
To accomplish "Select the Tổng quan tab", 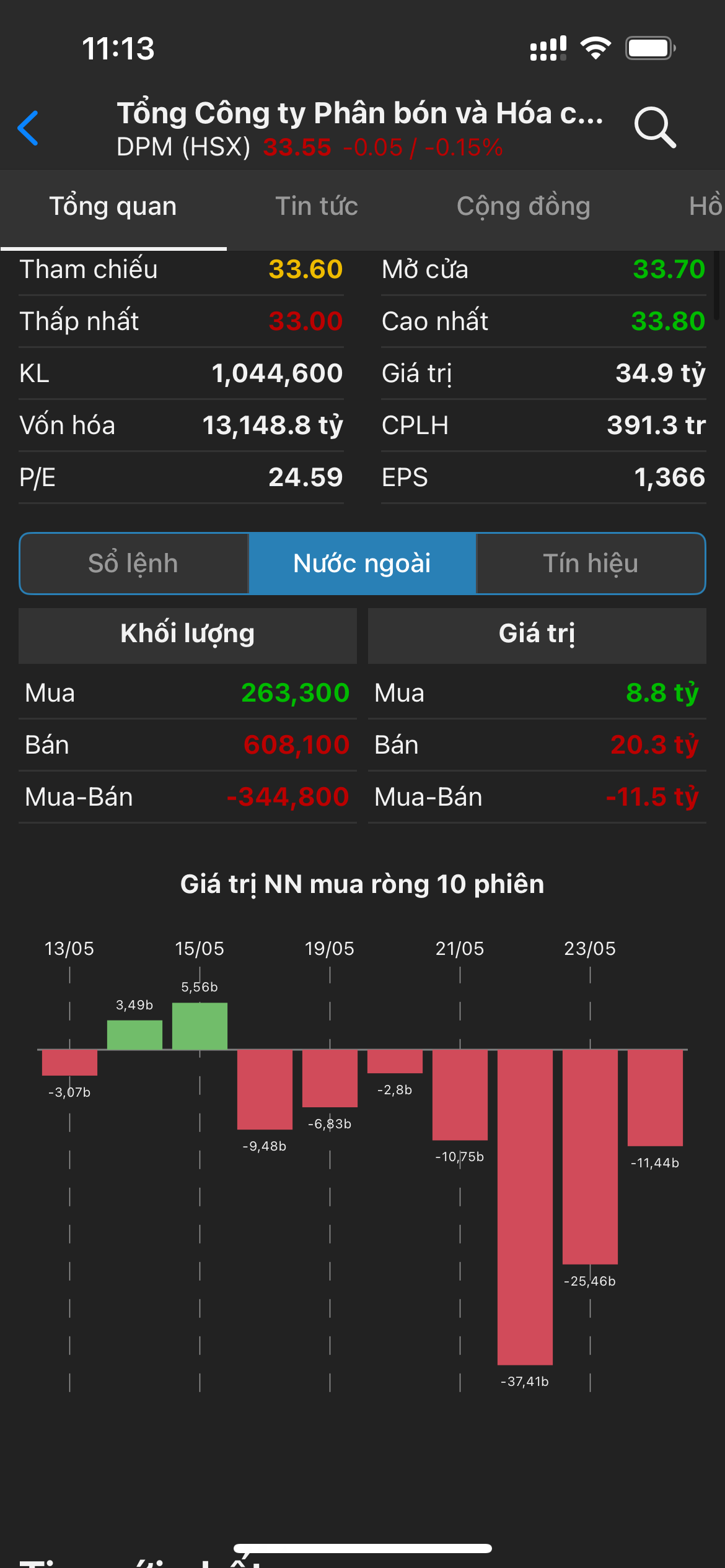I will [x=113, y=206].
